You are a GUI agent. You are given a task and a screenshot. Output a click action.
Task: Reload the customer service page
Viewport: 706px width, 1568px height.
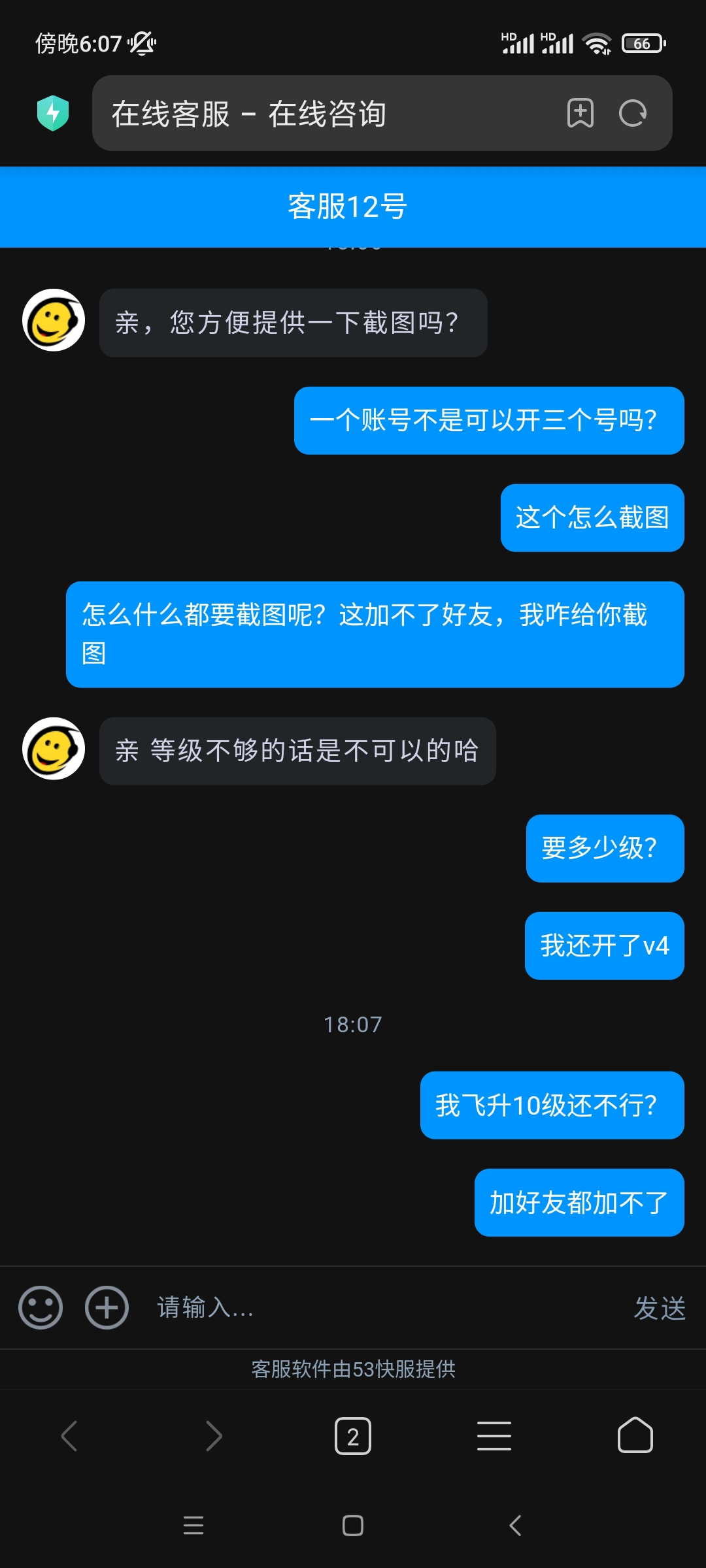[x=633, y=113]
